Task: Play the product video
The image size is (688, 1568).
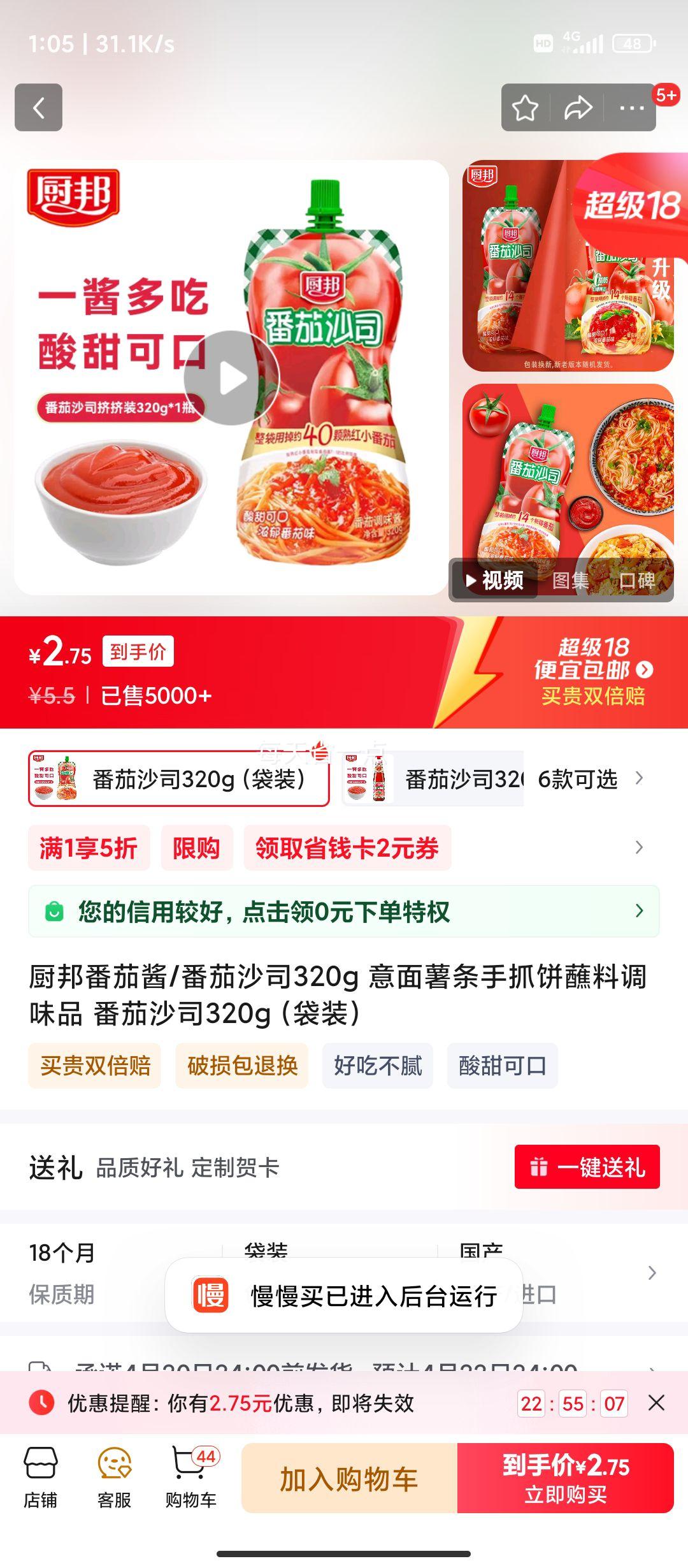Action: click(233, 377)
